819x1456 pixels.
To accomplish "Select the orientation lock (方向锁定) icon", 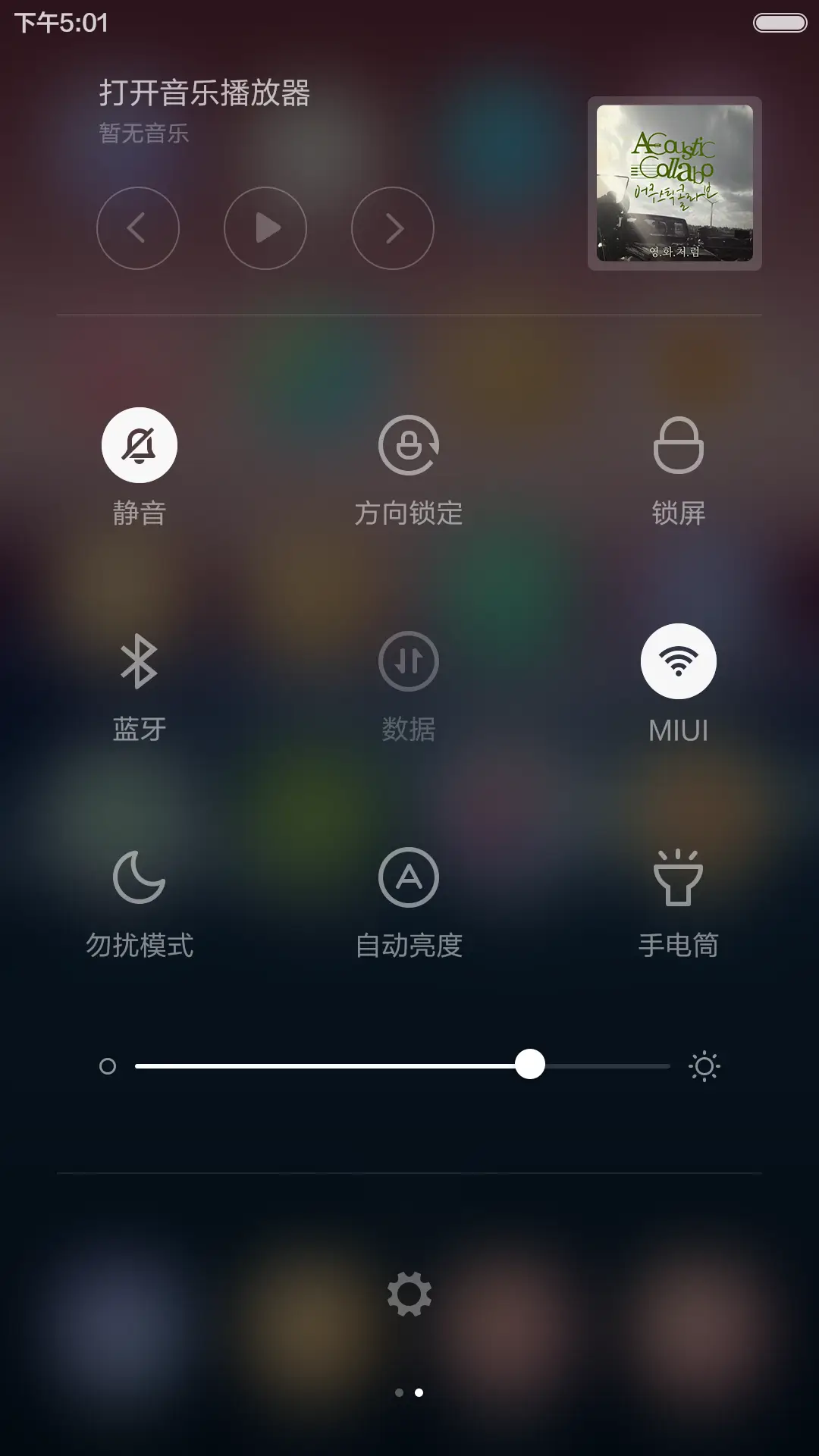I will [409, 446].
